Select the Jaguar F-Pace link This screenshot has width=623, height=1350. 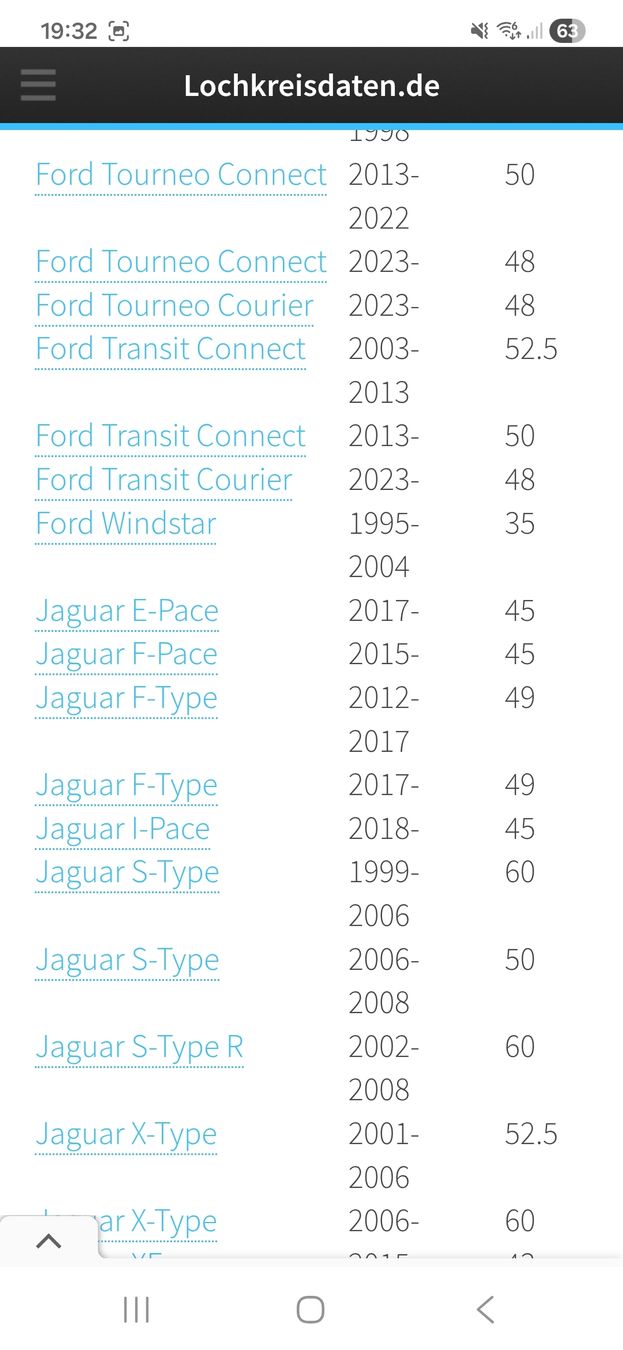pos(127,655)
